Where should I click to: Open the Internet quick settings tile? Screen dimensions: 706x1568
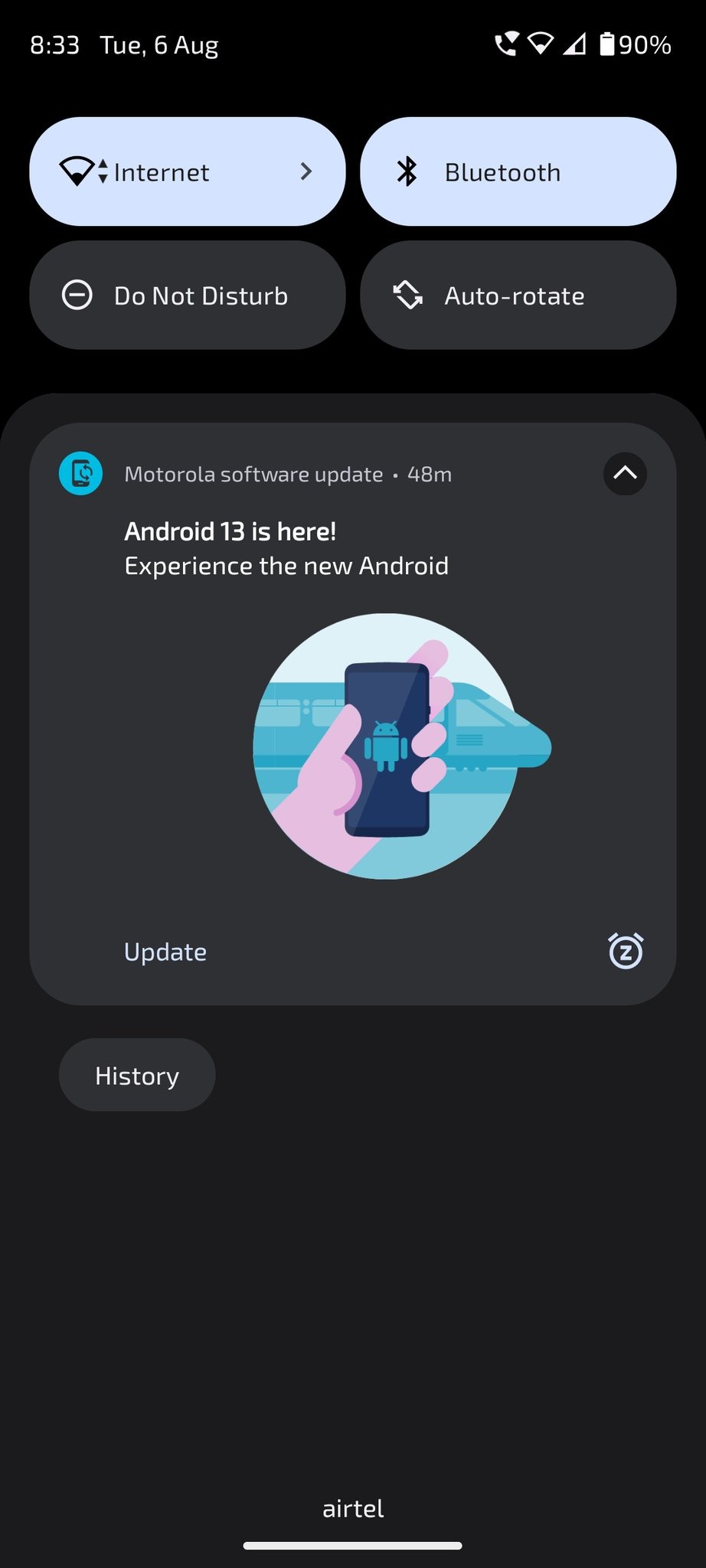click(x=187, y=171)
